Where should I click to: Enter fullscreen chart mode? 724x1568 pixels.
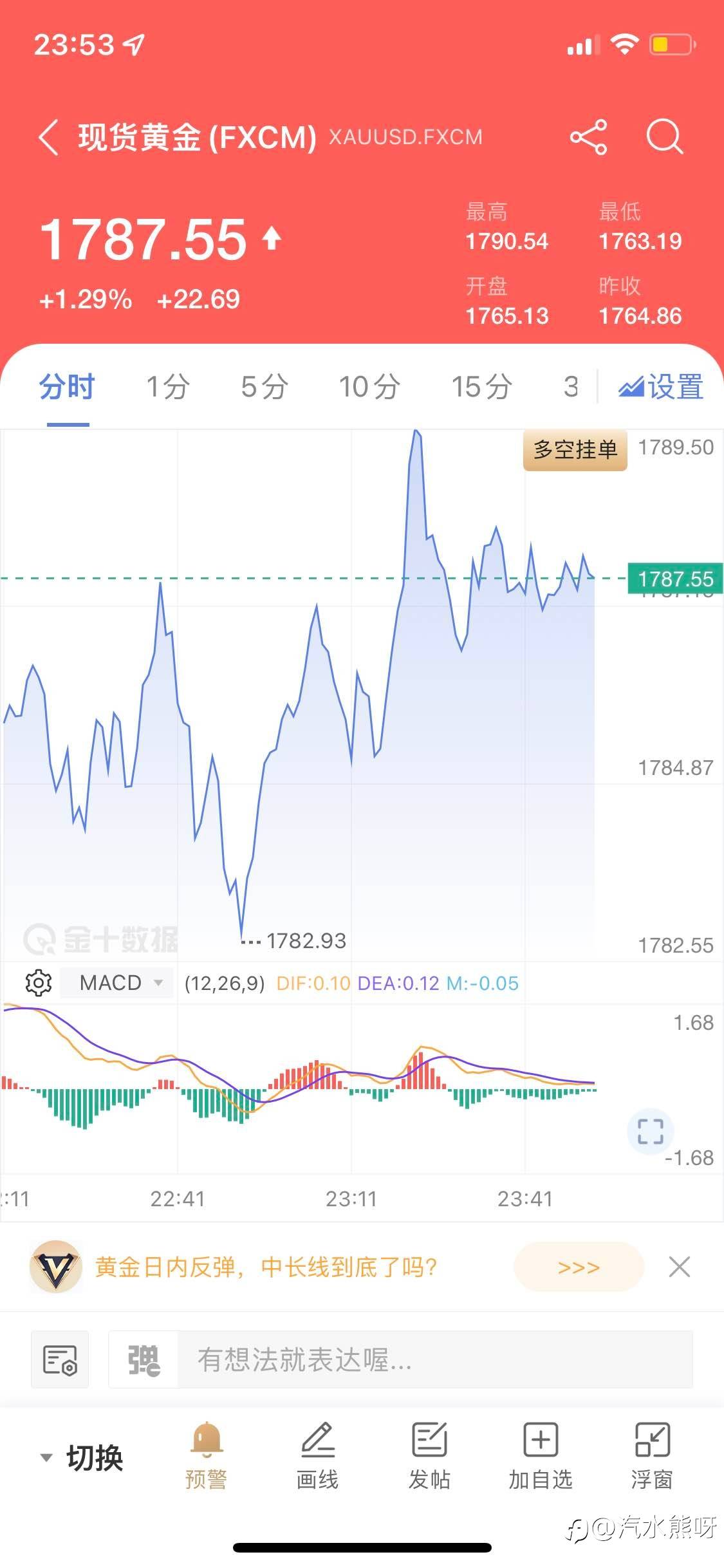click(x=650, y=1131)
